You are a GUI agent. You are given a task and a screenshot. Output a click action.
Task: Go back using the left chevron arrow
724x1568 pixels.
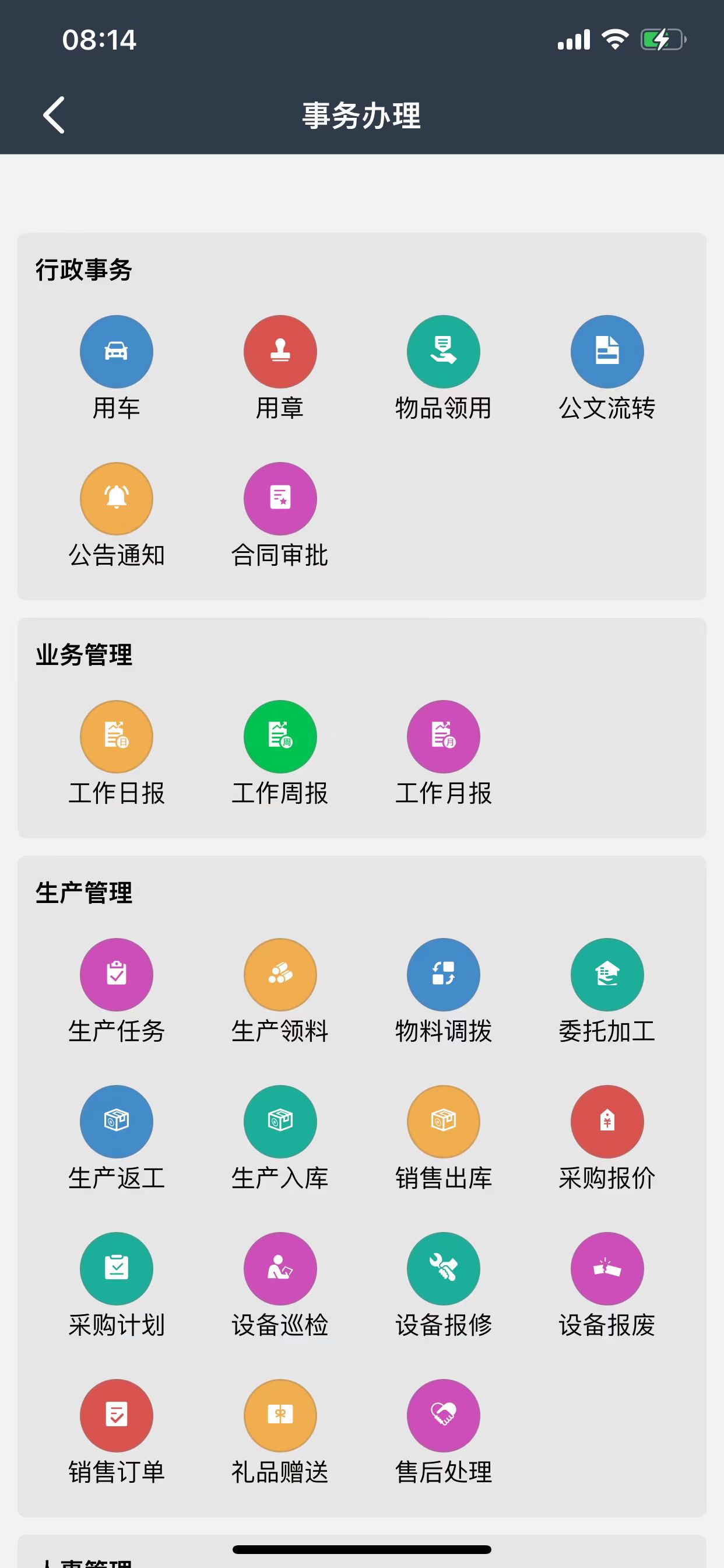pos(54,114)
